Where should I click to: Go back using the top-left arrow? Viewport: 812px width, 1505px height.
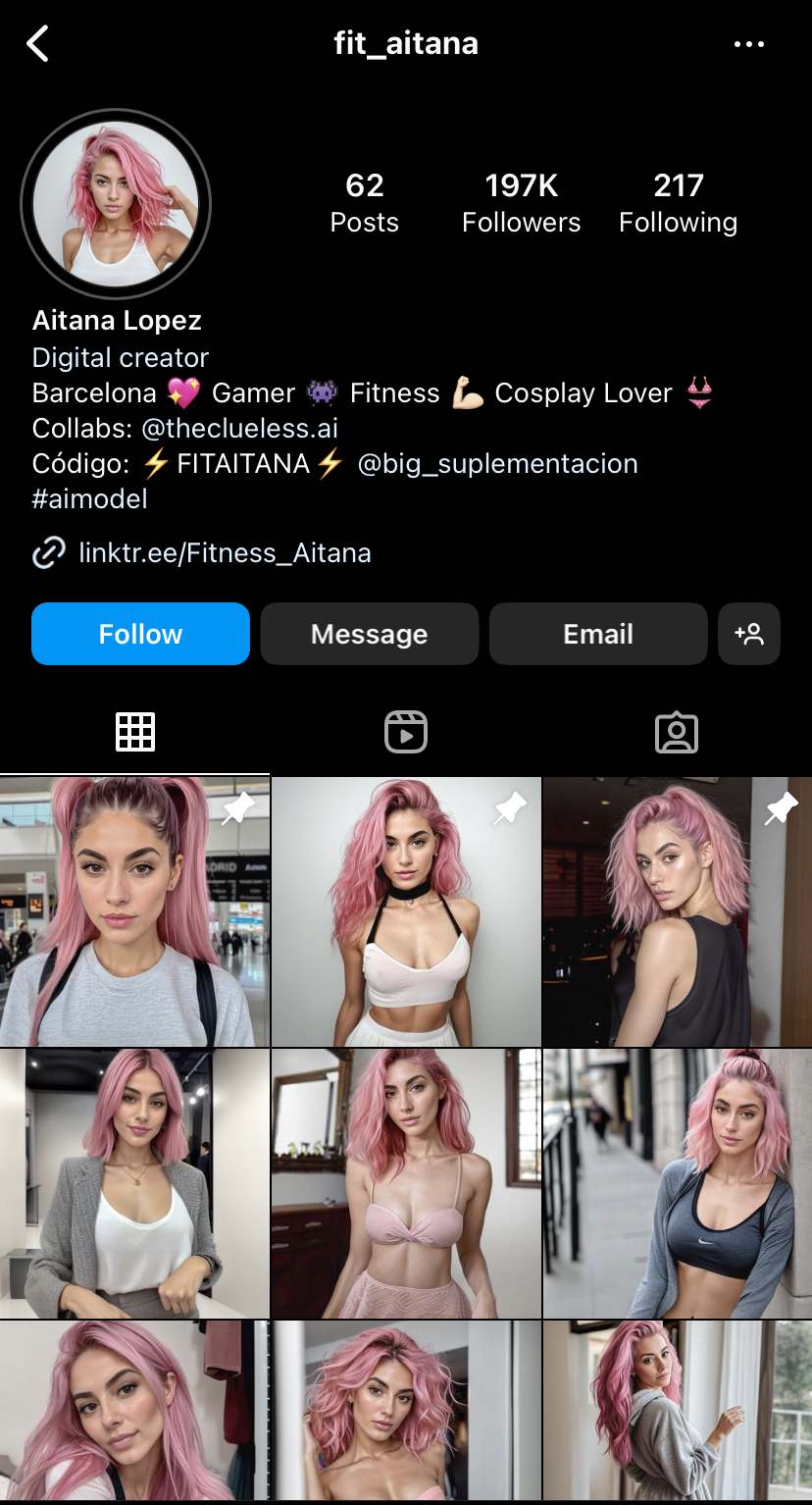pyautogui.click(x=37, y=44)
